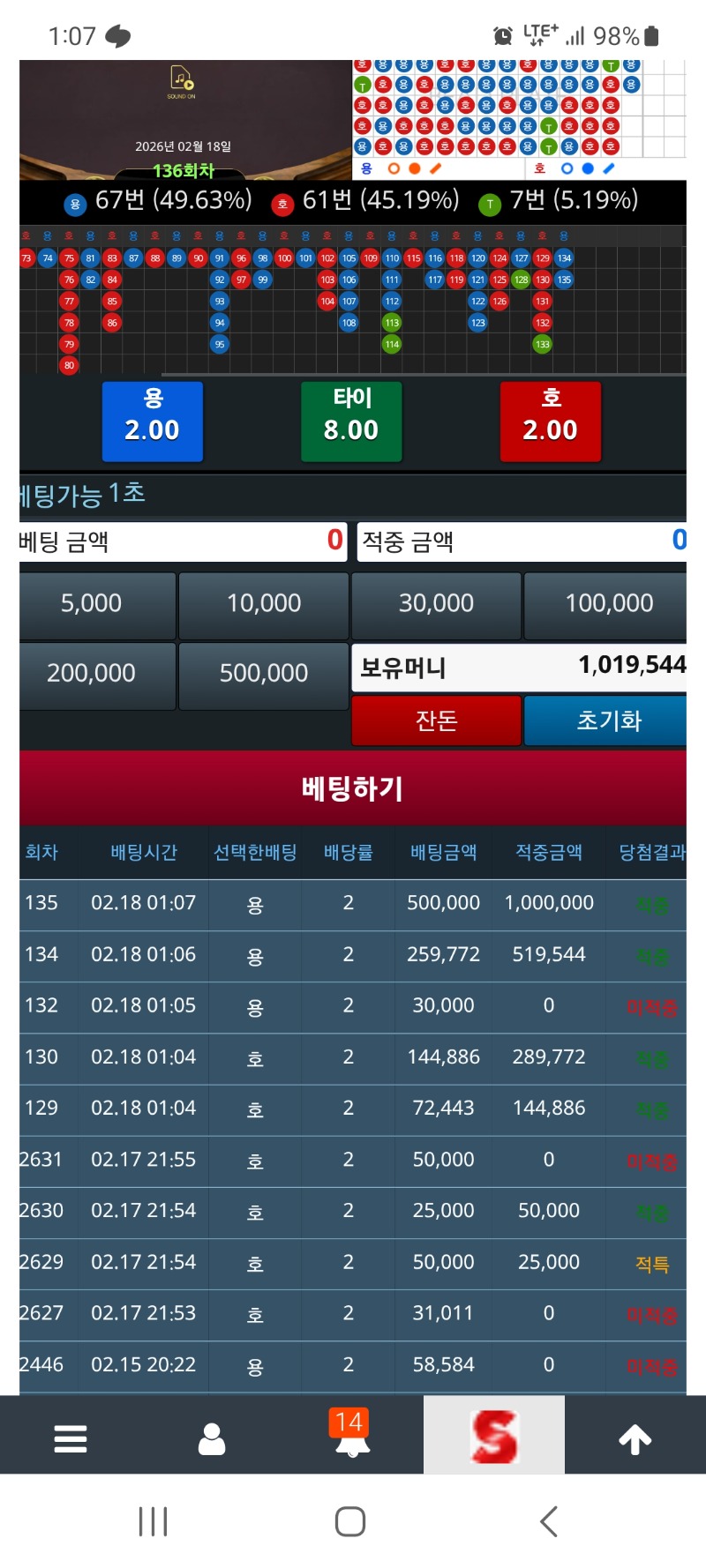
Task: Open the hamburger menu
Action: click(x=71, y=1438)
